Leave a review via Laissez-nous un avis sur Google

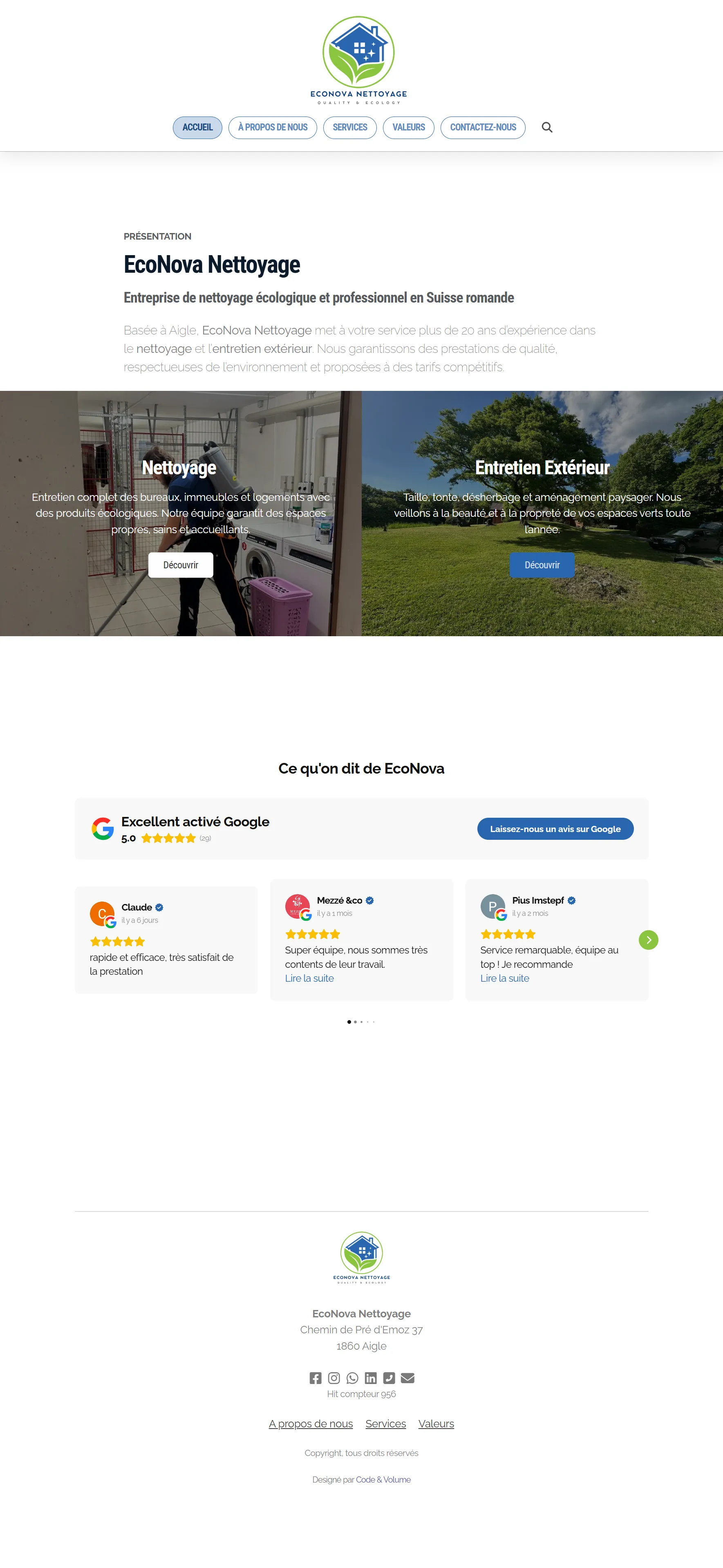[x=555, y=828]
